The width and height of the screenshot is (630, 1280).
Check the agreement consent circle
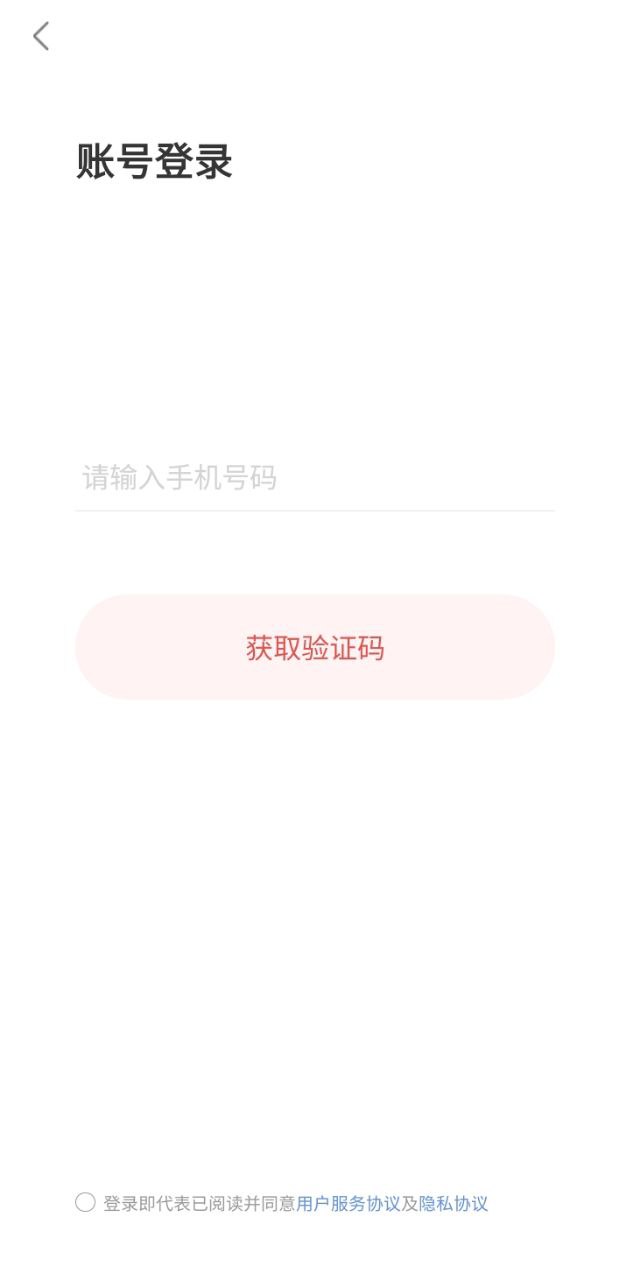click(x=85, y=1203)
